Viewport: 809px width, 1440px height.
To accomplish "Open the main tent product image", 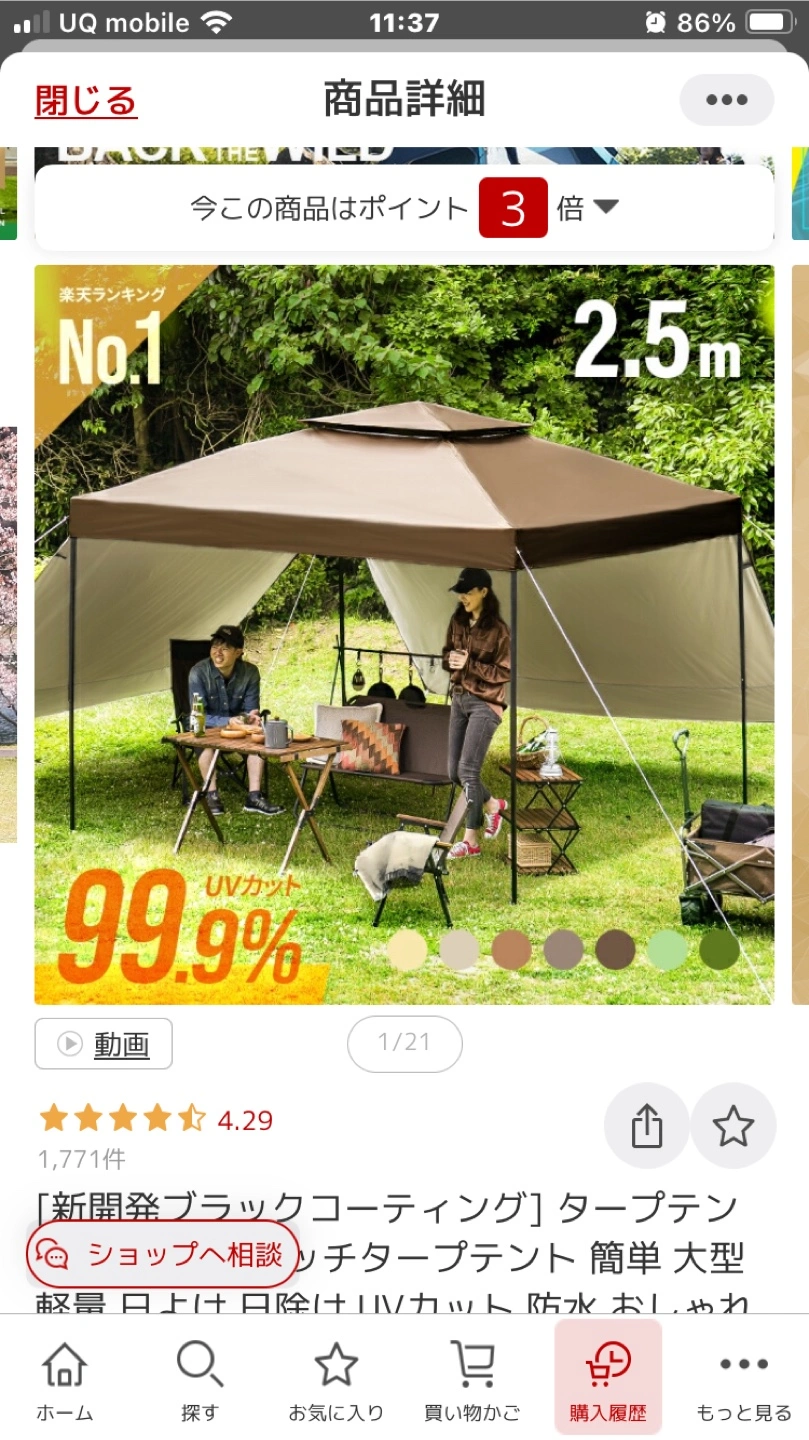I will click(x=404, y=634).
